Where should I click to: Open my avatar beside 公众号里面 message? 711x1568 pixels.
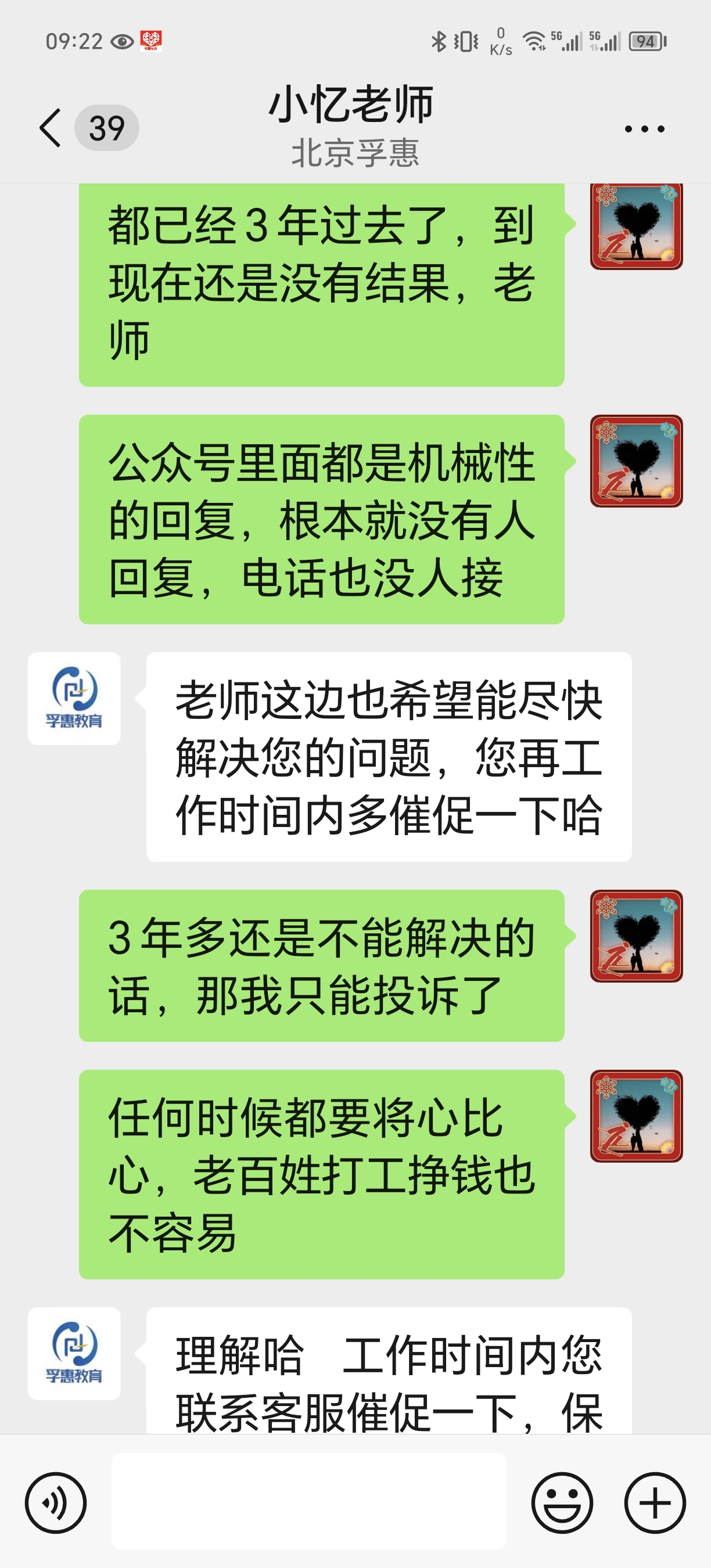click(636, 461)
